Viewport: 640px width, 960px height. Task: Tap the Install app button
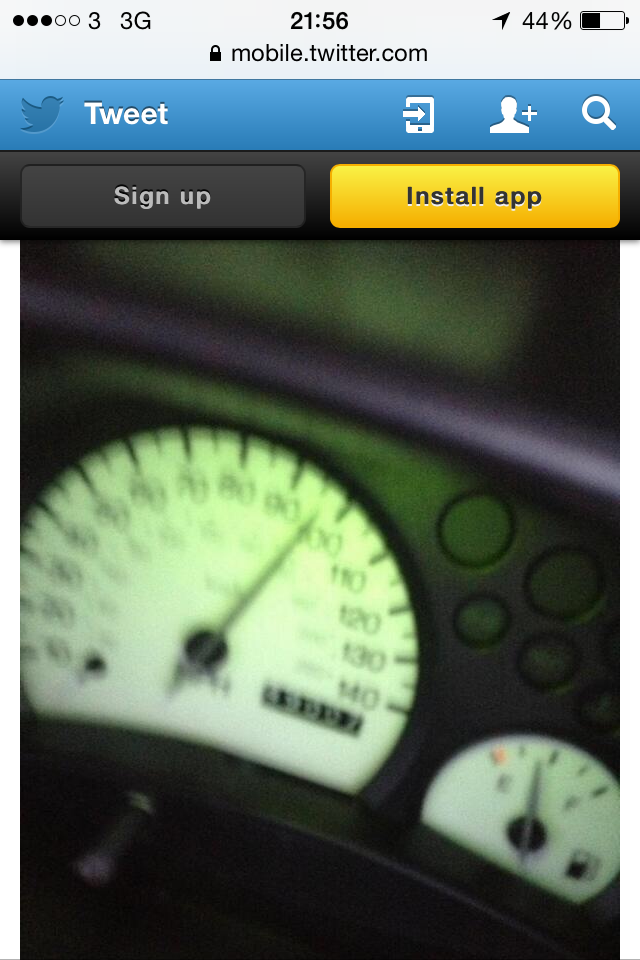click(475, 196)
